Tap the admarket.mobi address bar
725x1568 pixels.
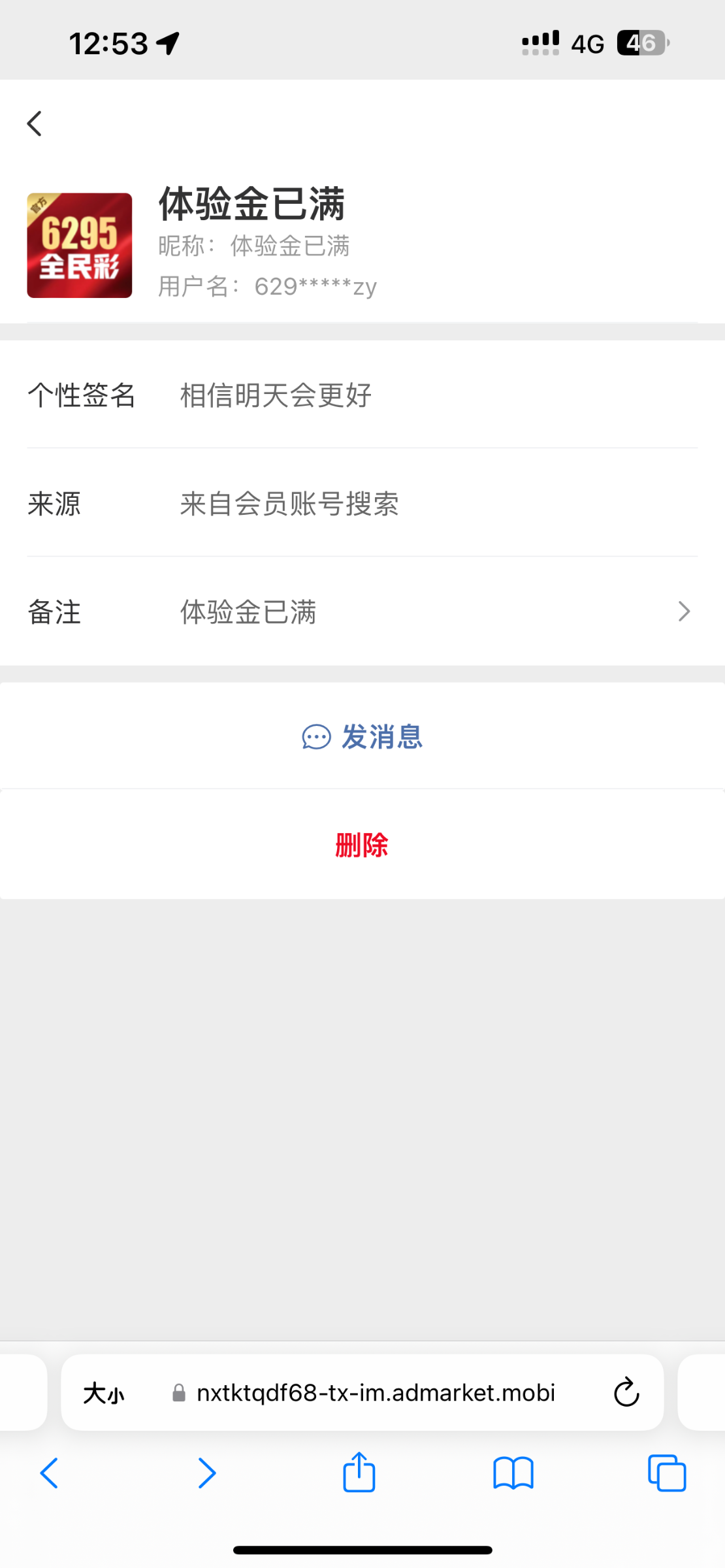coord(376,1392)
